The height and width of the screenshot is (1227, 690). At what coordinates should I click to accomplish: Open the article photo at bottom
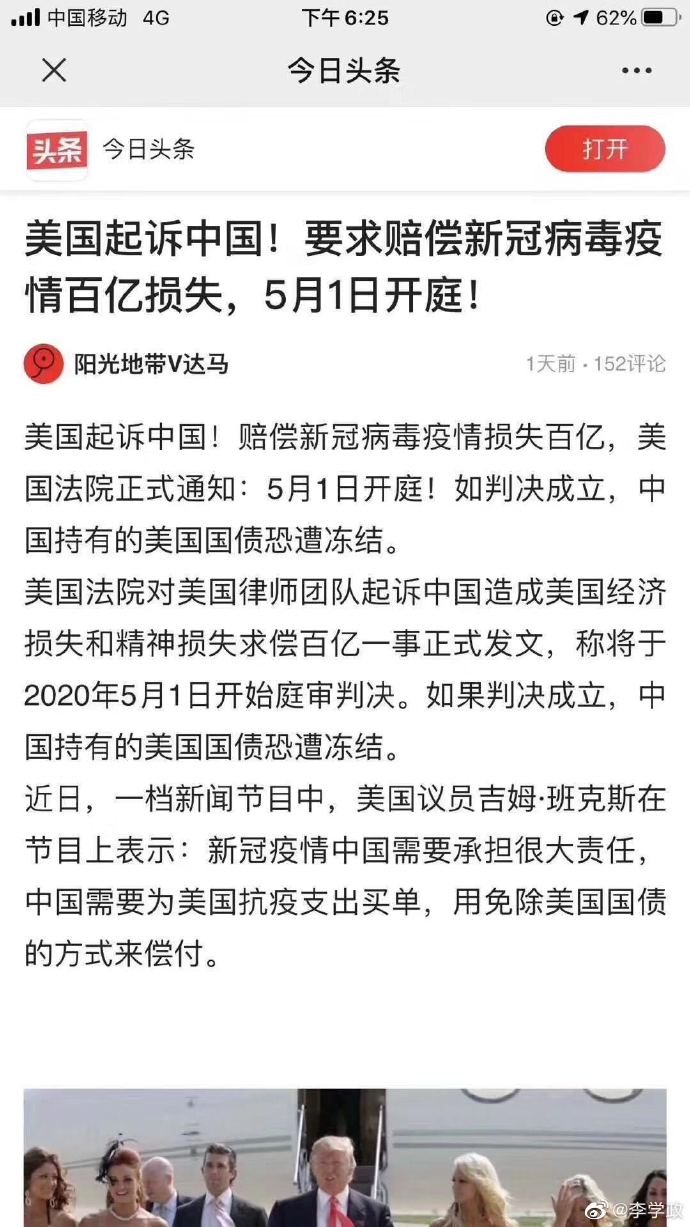point(344,1158)
